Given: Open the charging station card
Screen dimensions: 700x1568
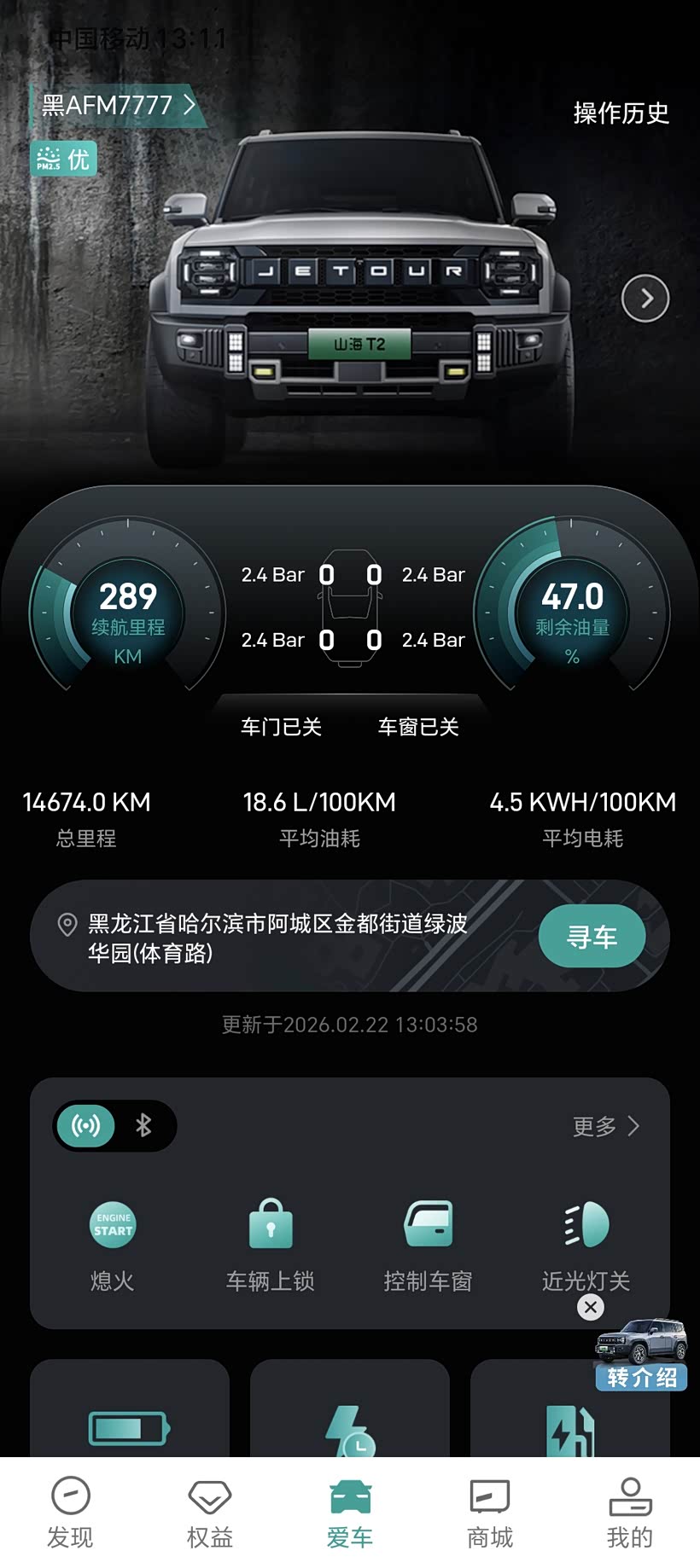Looking at the screenshot, I should point(570,1408).
